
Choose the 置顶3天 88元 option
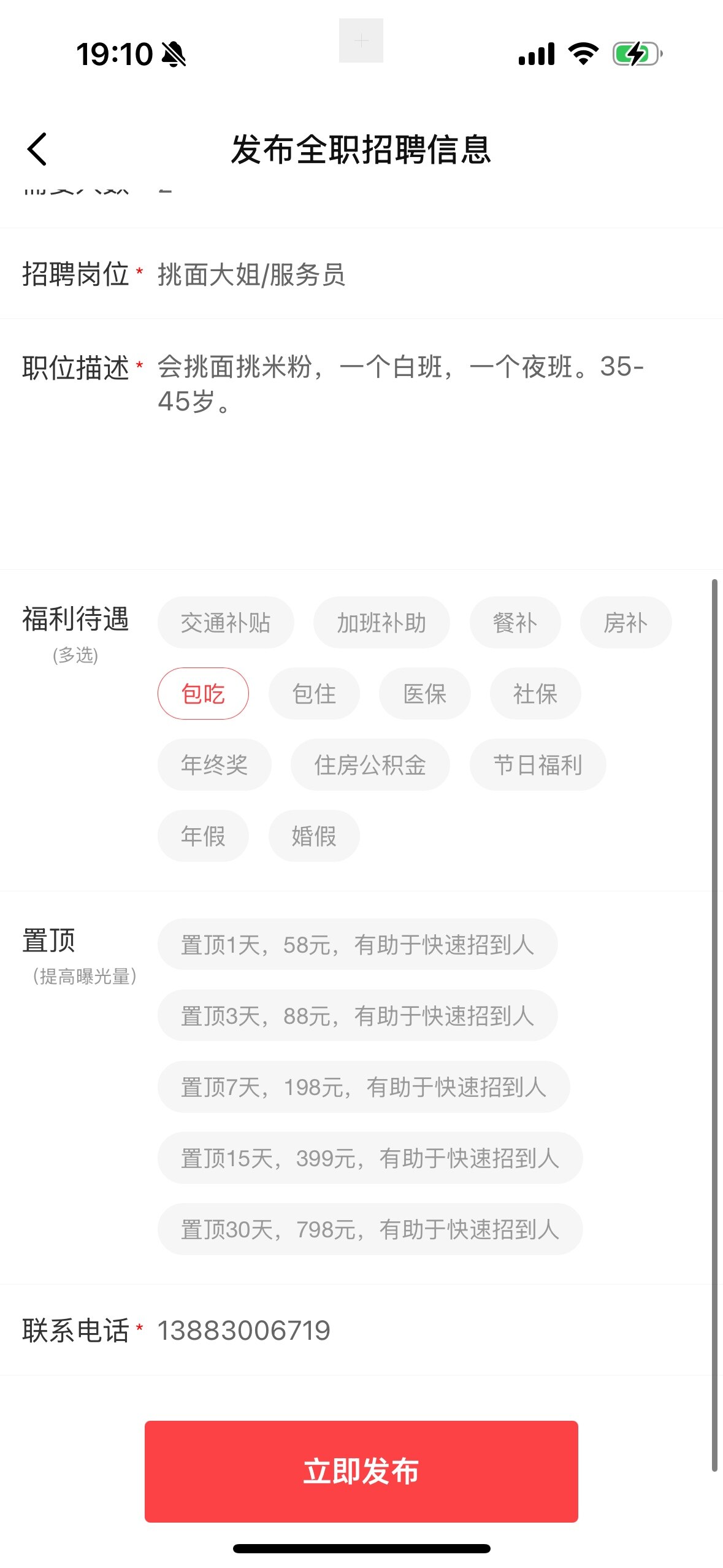[x=358, y=1015]
